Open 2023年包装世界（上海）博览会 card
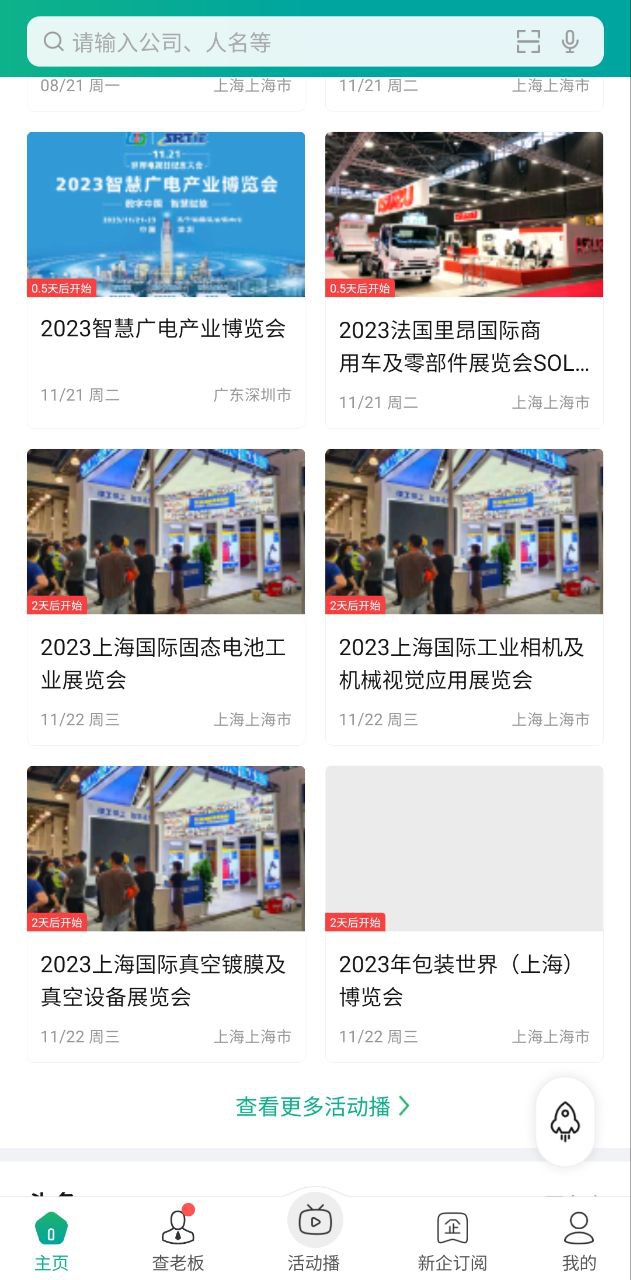Screen dimensions: 631x1280 click(464, 913)
